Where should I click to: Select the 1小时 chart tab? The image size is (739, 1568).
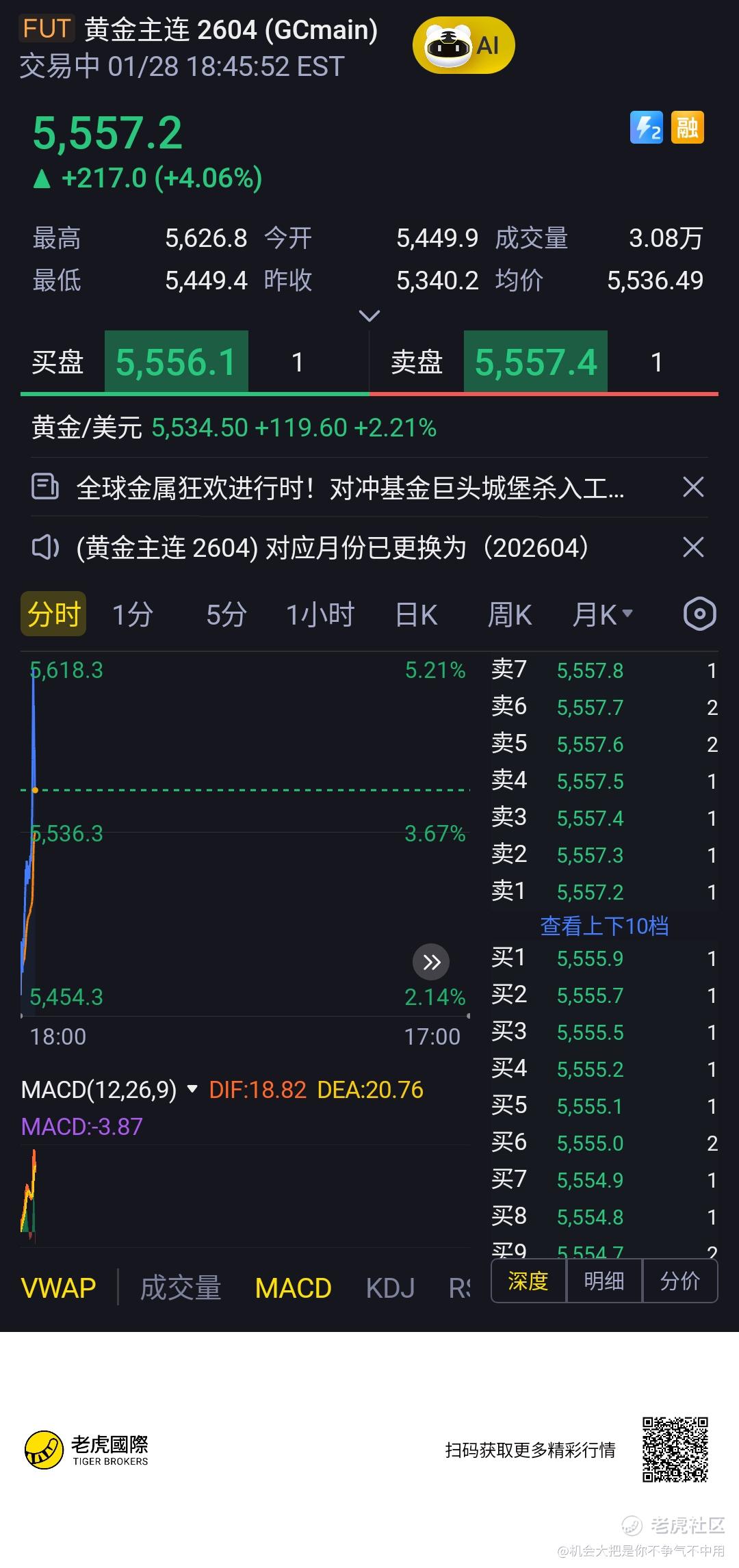coord(320,614)
